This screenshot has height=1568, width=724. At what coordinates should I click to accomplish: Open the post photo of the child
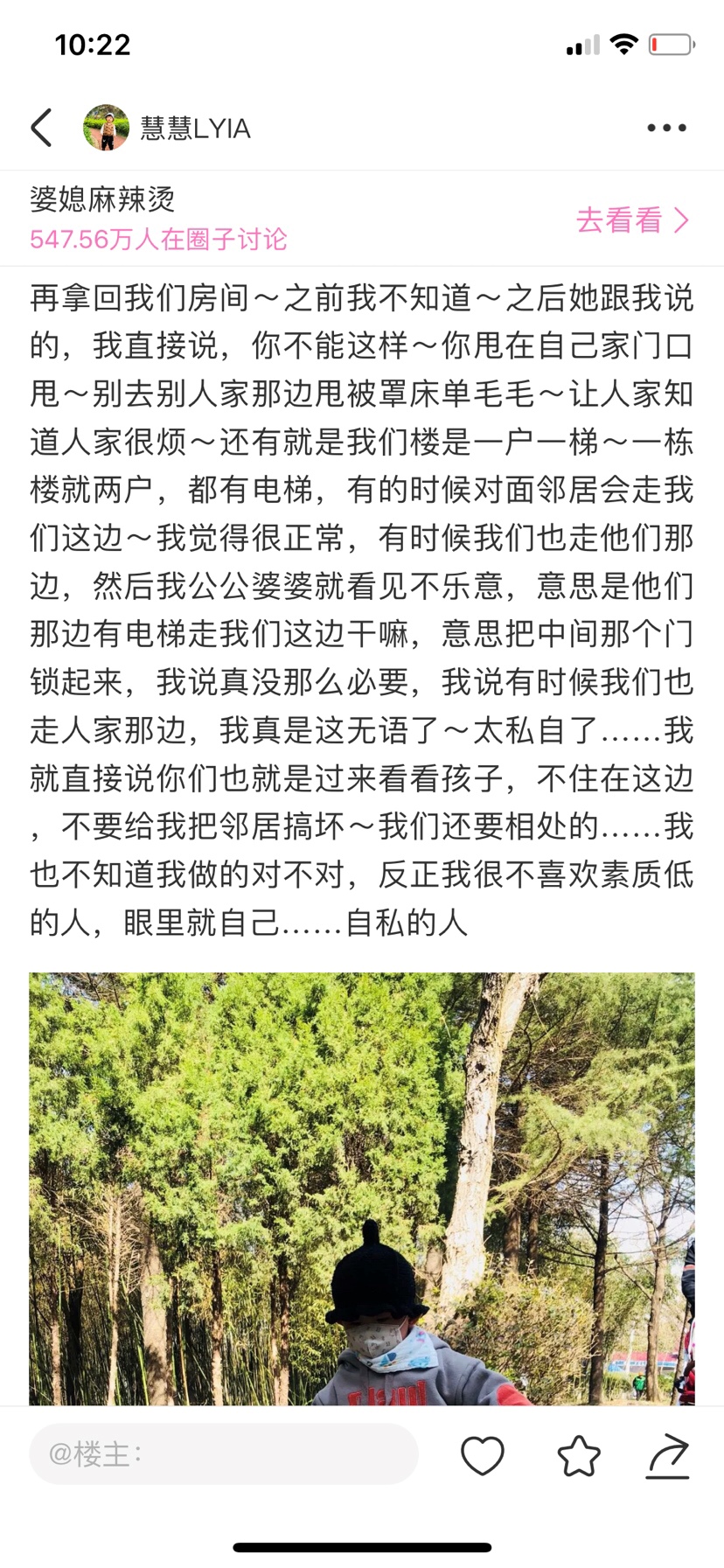point(362,1188)
